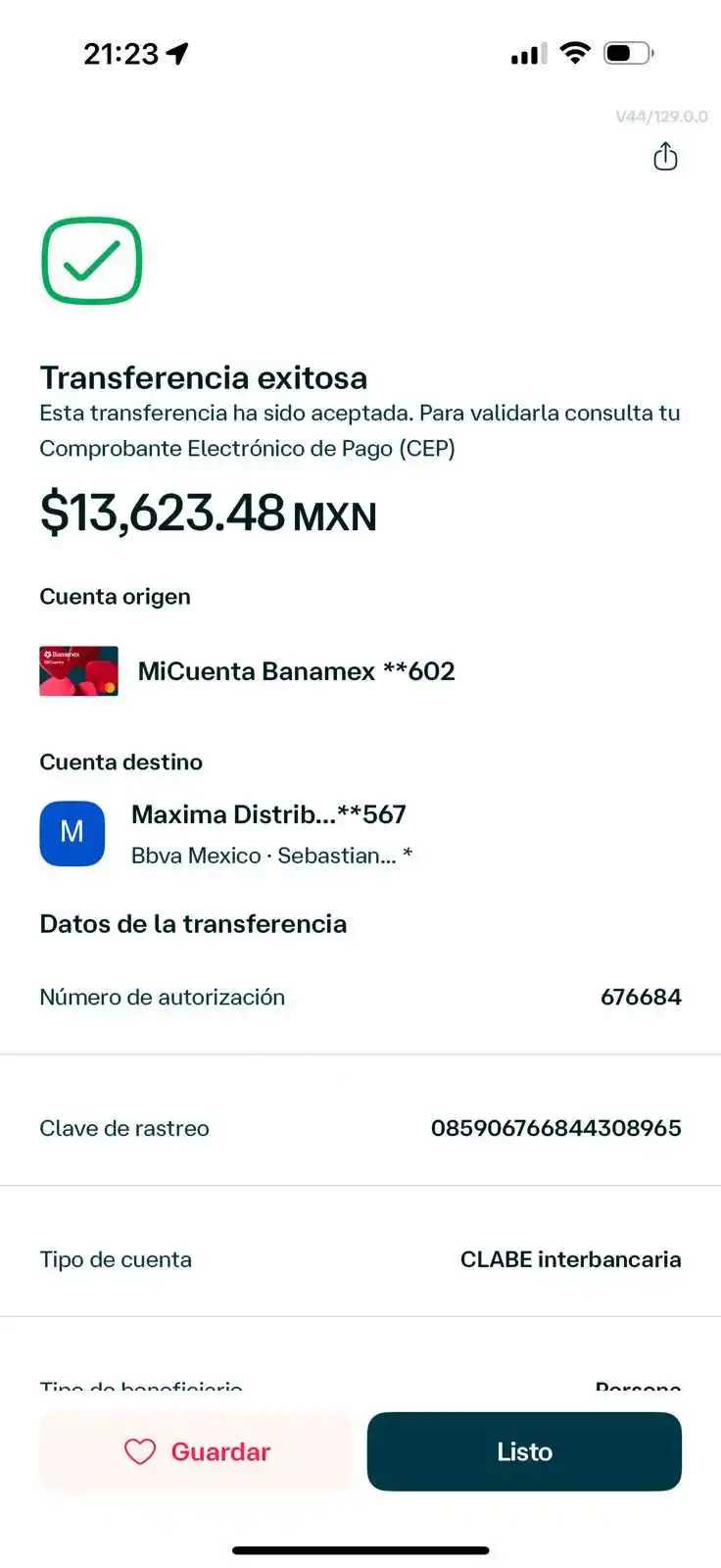721x1568 pixels.
Task: Tap Listo to finish
Action: click(524, 1451)
